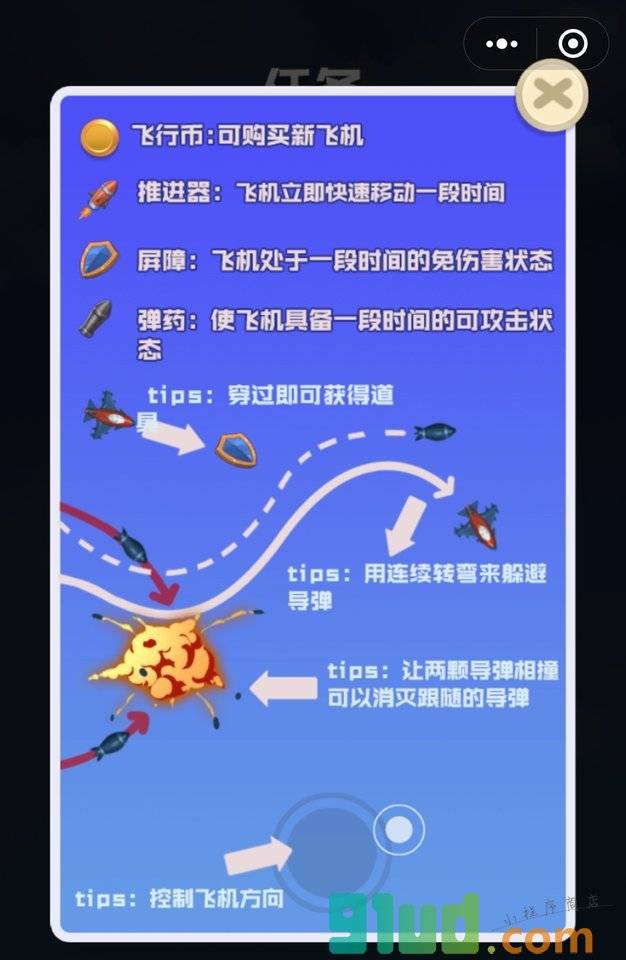Viewport: 626px width, 960px height.
Task: Close the game tips dialog
Action: pos(551,96)
